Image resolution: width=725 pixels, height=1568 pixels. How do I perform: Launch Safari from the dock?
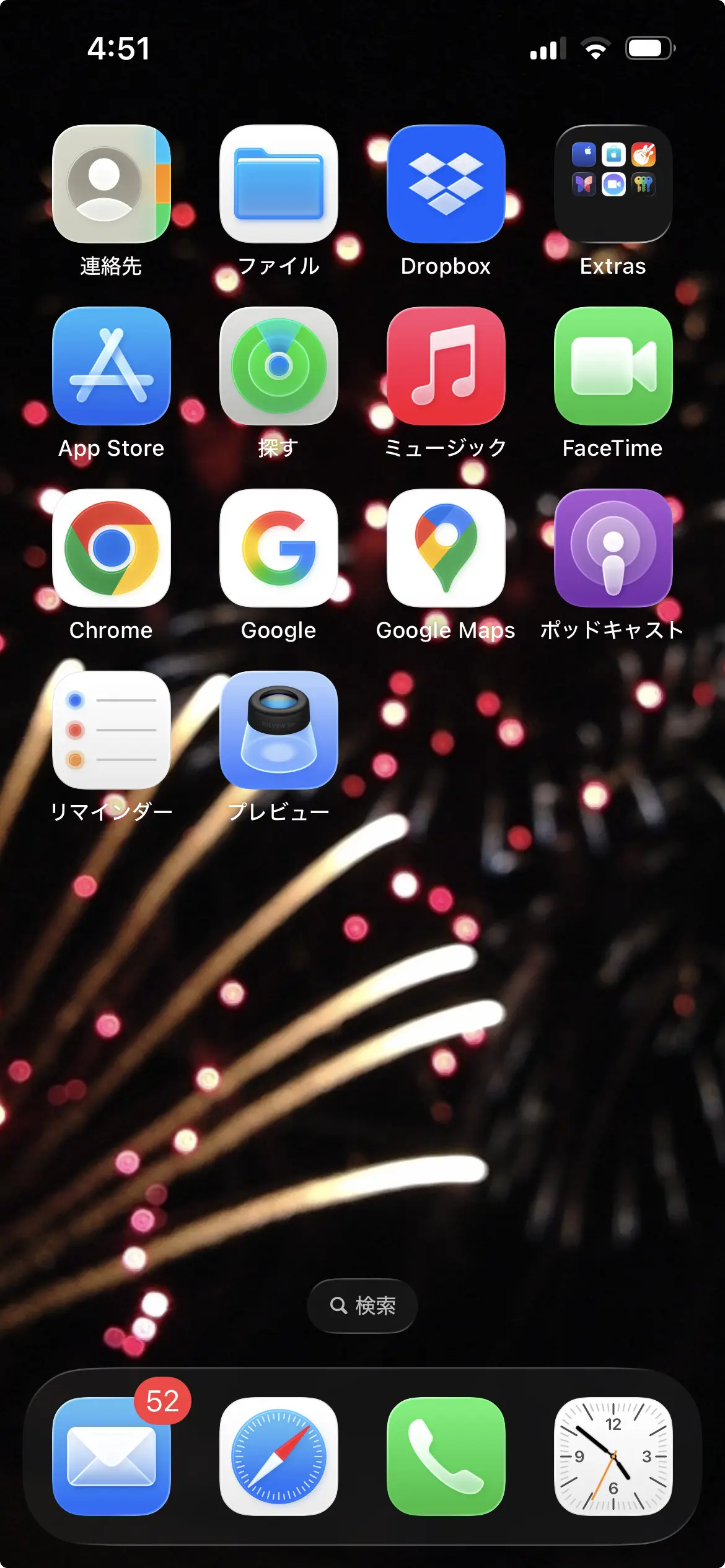279,1456
